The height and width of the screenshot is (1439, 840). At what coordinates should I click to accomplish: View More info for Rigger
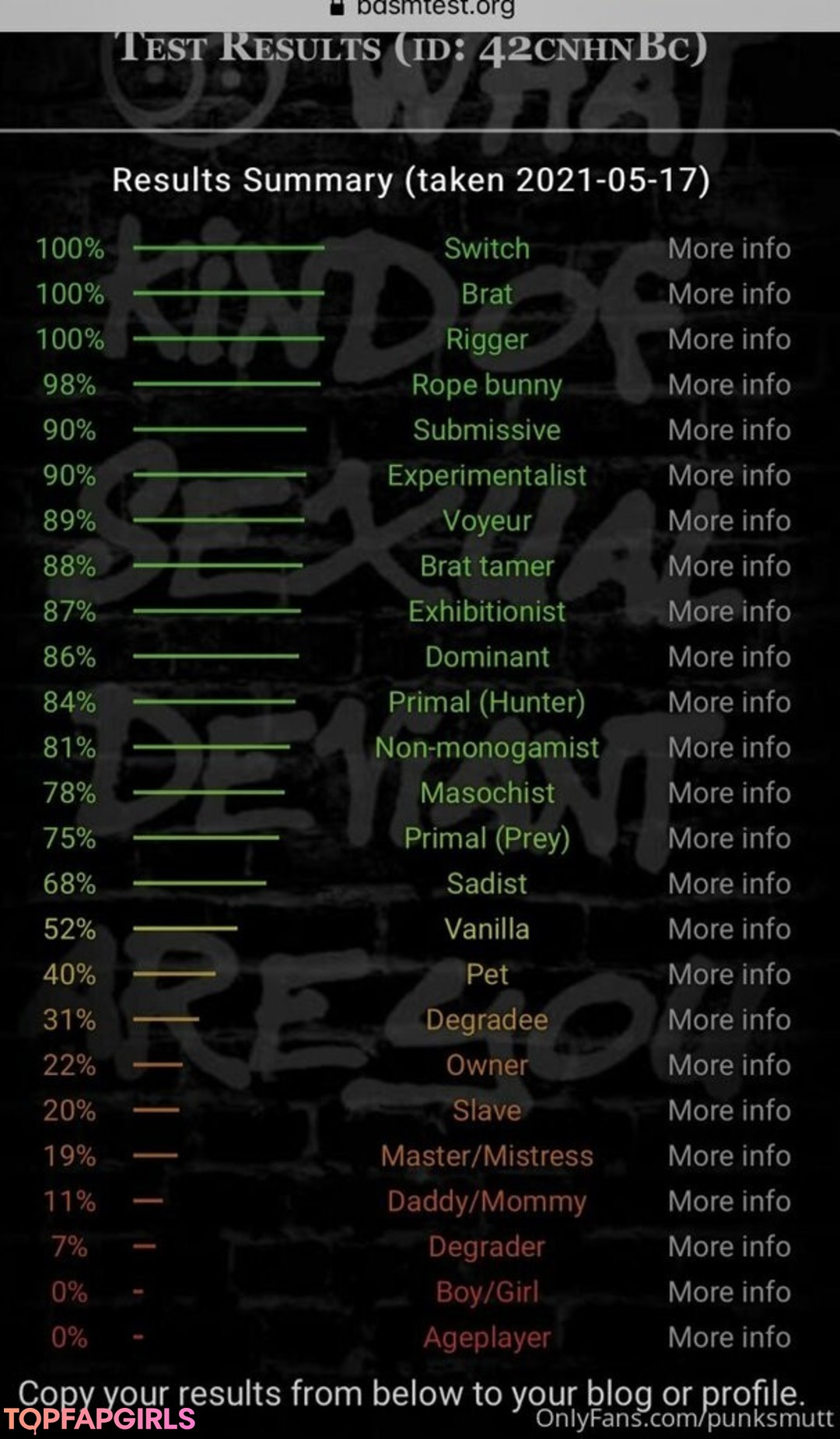coord(729,339)
